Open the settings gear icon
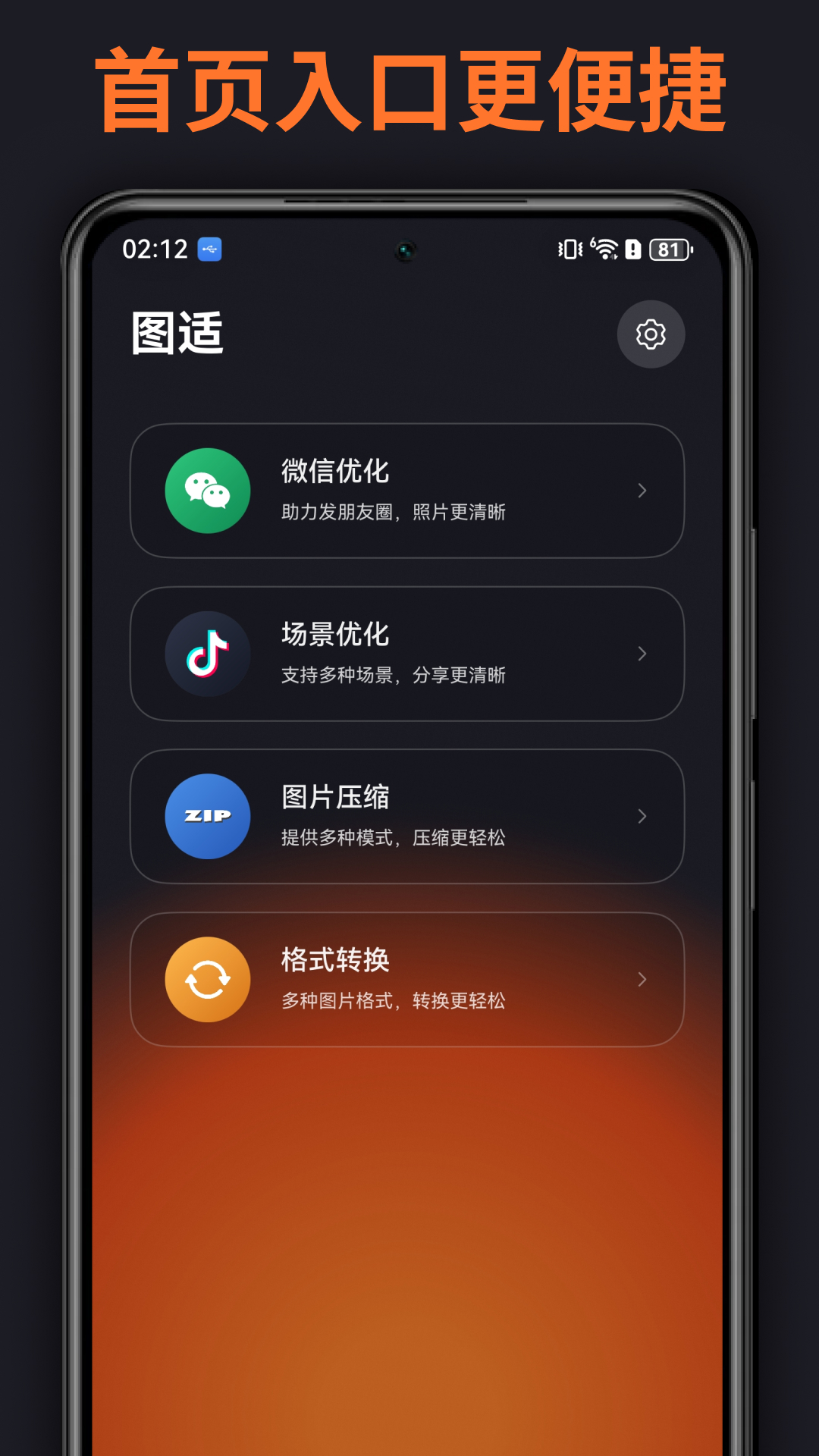 [651, 334]
